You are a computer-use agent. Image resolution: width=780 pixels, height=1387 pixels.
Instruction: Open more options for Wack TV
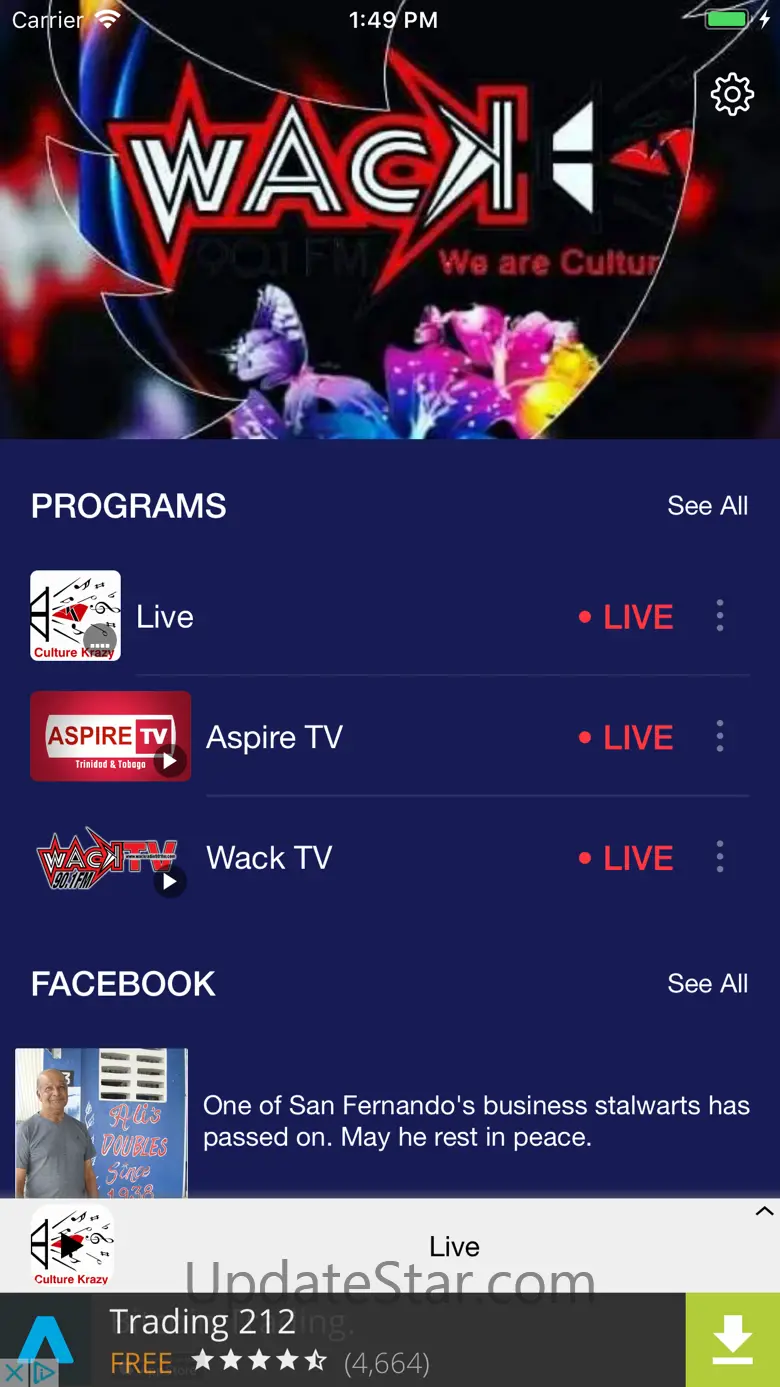[720, 857]
